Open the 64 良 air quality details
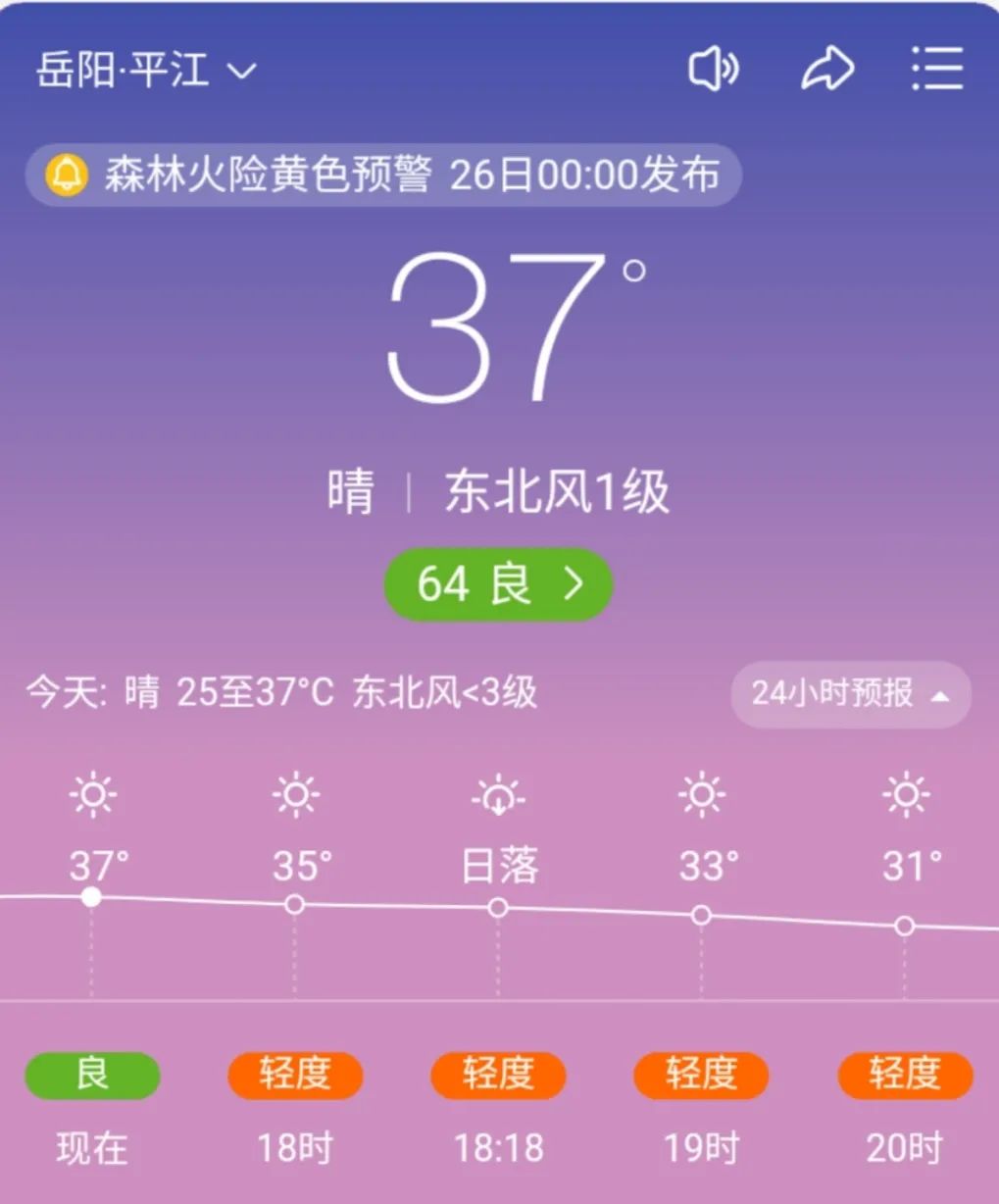Viewport: 999px width, 1204px height. (498, 584)
